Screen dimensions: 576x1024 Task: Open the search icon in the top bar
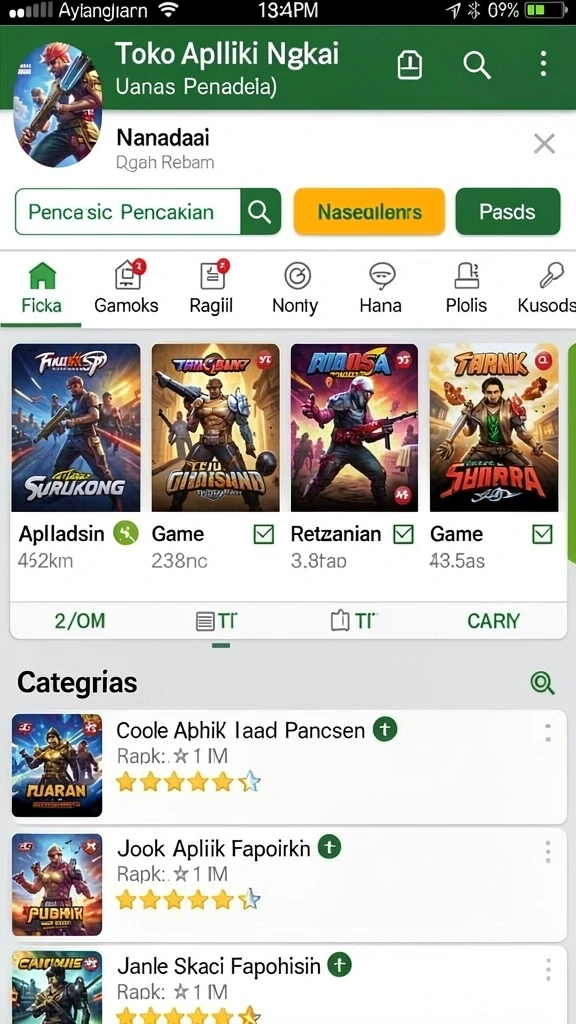click(477, 65)
